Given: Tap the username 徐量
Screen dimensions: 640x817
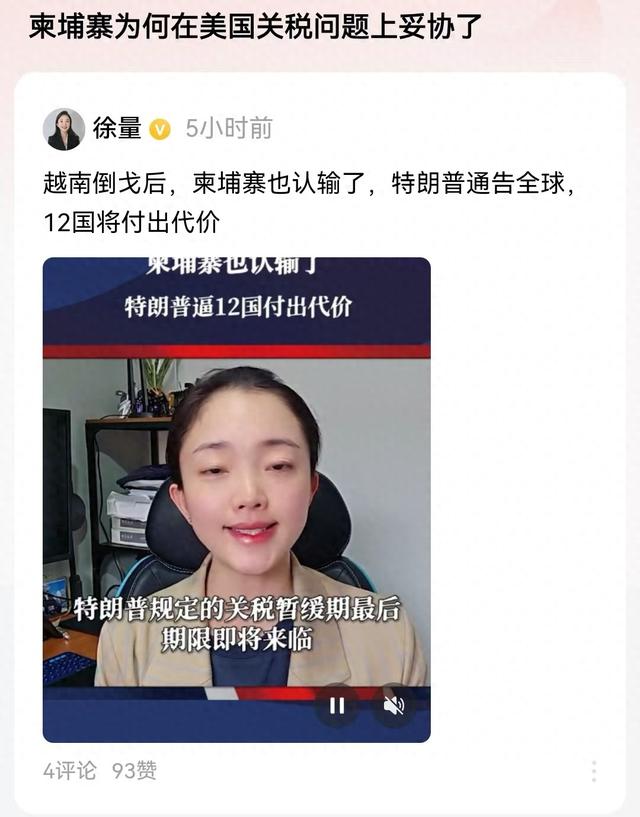Looking at the screenshot, I should [x=117, y=129].
